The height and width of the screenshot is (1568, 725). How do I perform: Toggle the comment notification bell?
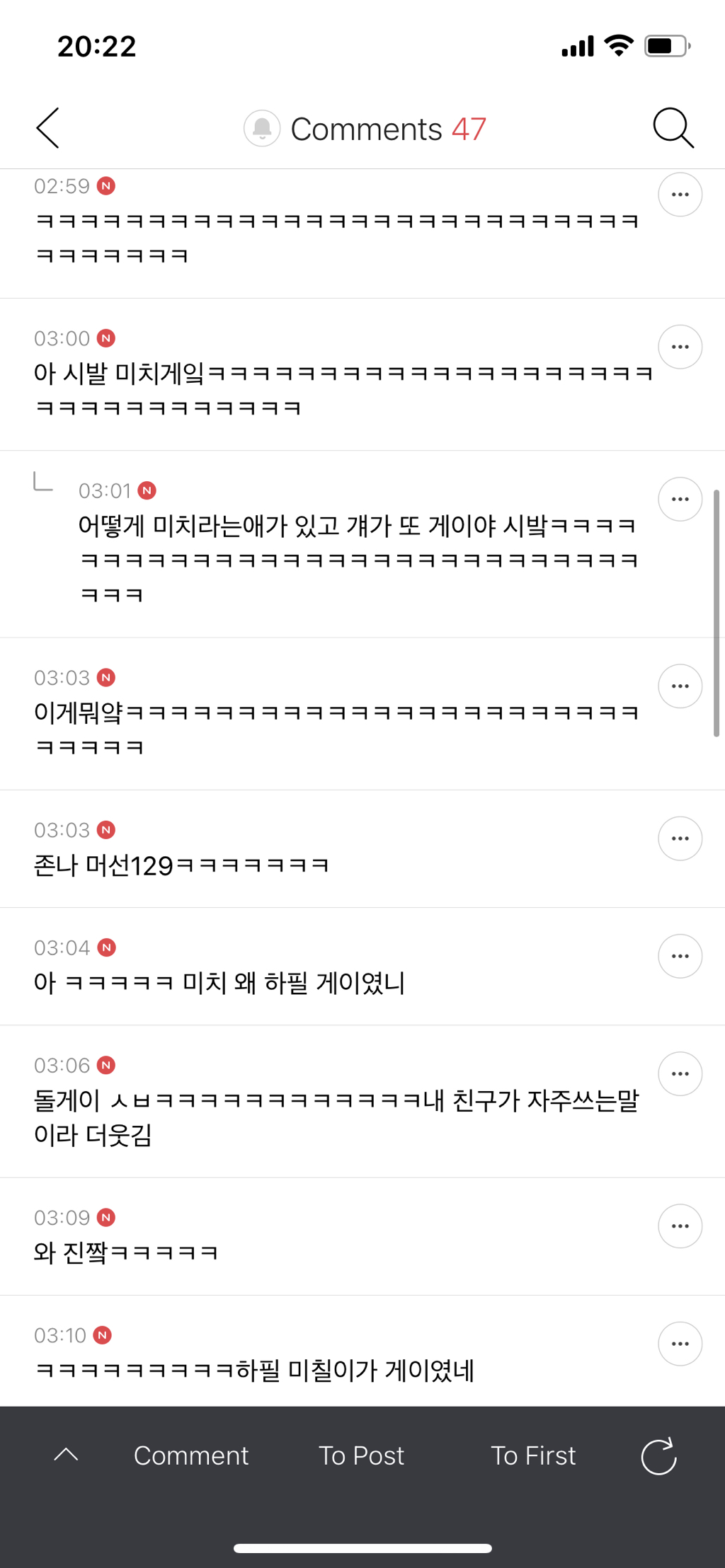262,129
